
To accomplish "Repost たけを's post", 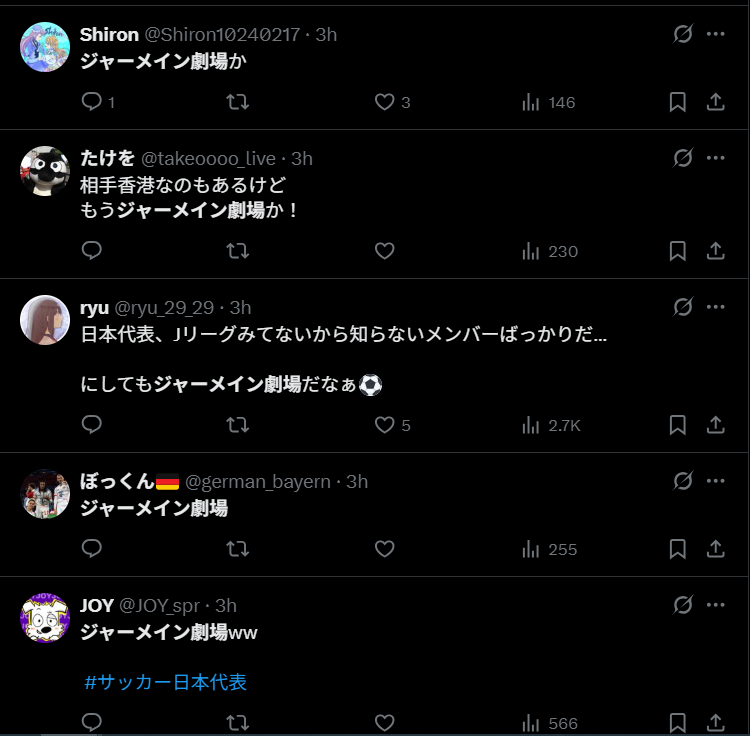I will pyautogui.click(x=238, y=251).
